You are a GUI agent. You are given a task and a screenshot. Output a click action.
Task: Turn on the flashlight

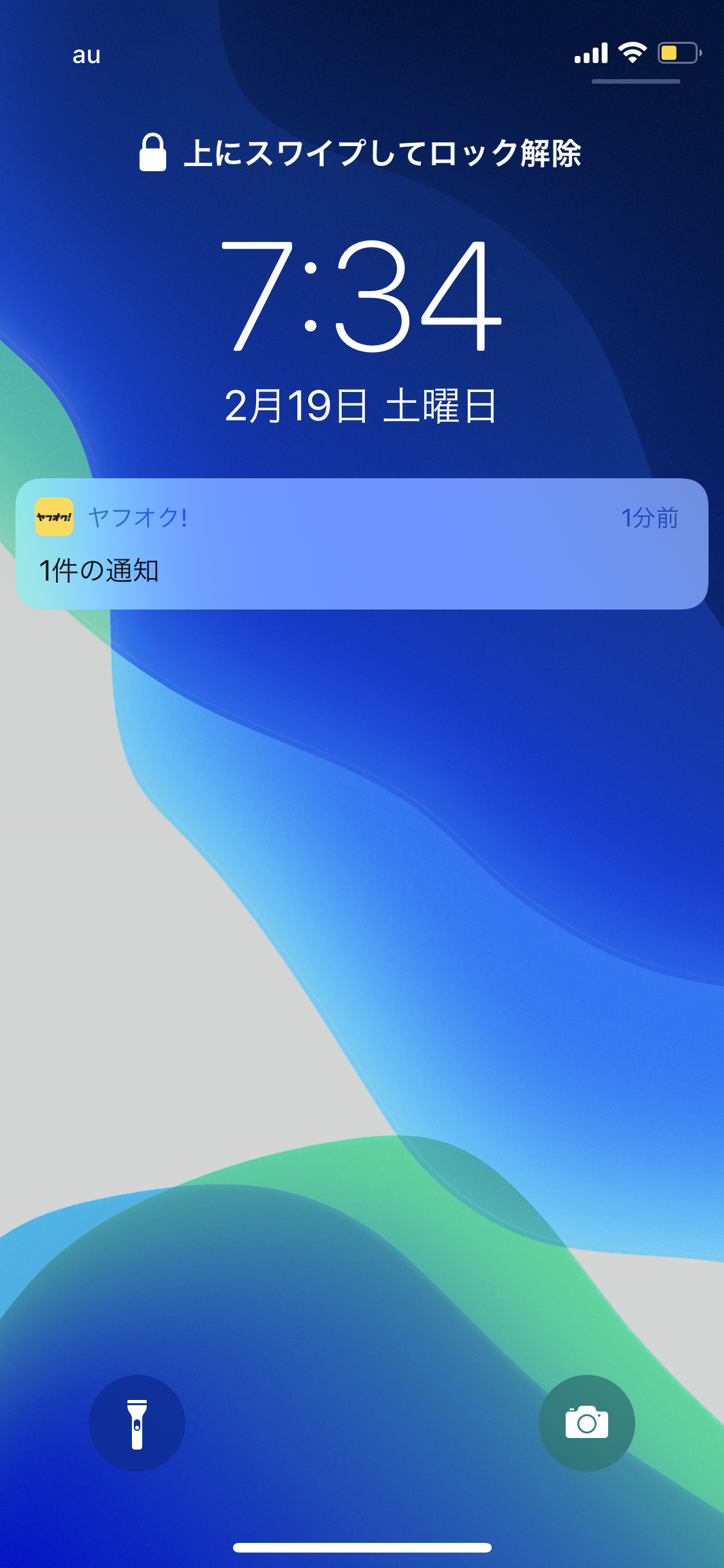click(137, 1423)
